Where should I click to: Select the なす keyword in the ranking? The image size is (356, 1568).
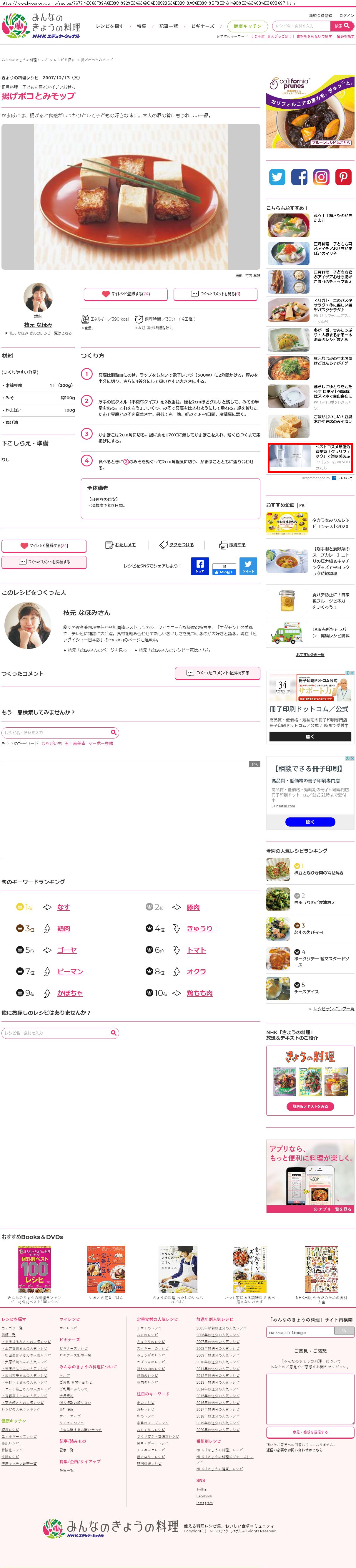[63, 907]
